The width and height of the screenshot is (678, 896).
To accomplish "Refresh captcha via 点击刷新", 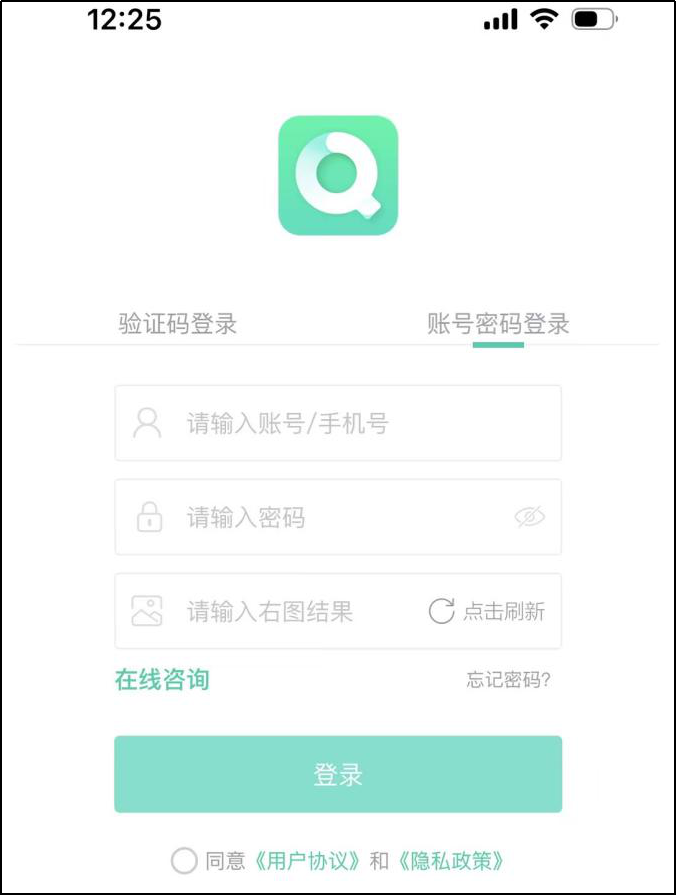I will [487, 611].
